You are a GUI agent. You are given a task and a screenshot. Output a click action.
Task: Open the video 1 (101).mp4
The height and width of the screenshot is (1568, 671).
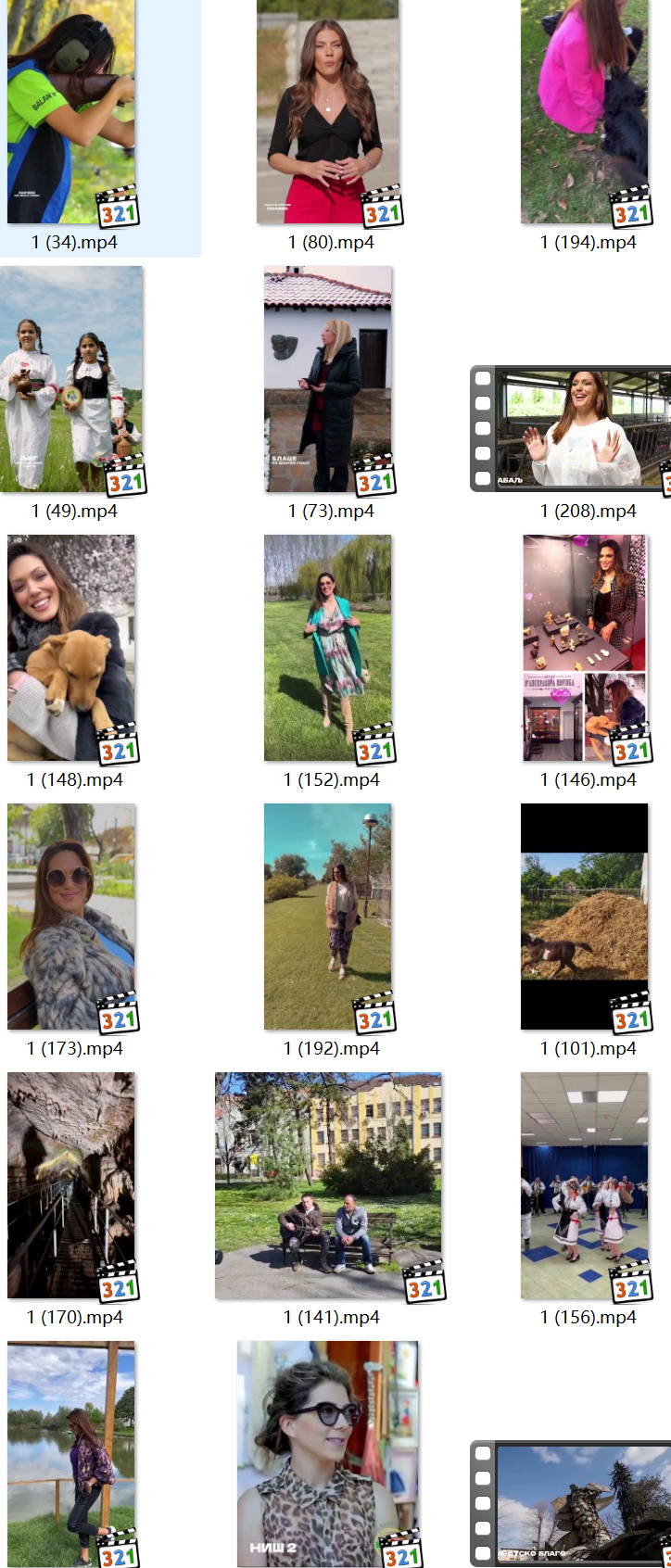[x=584, y=916]
